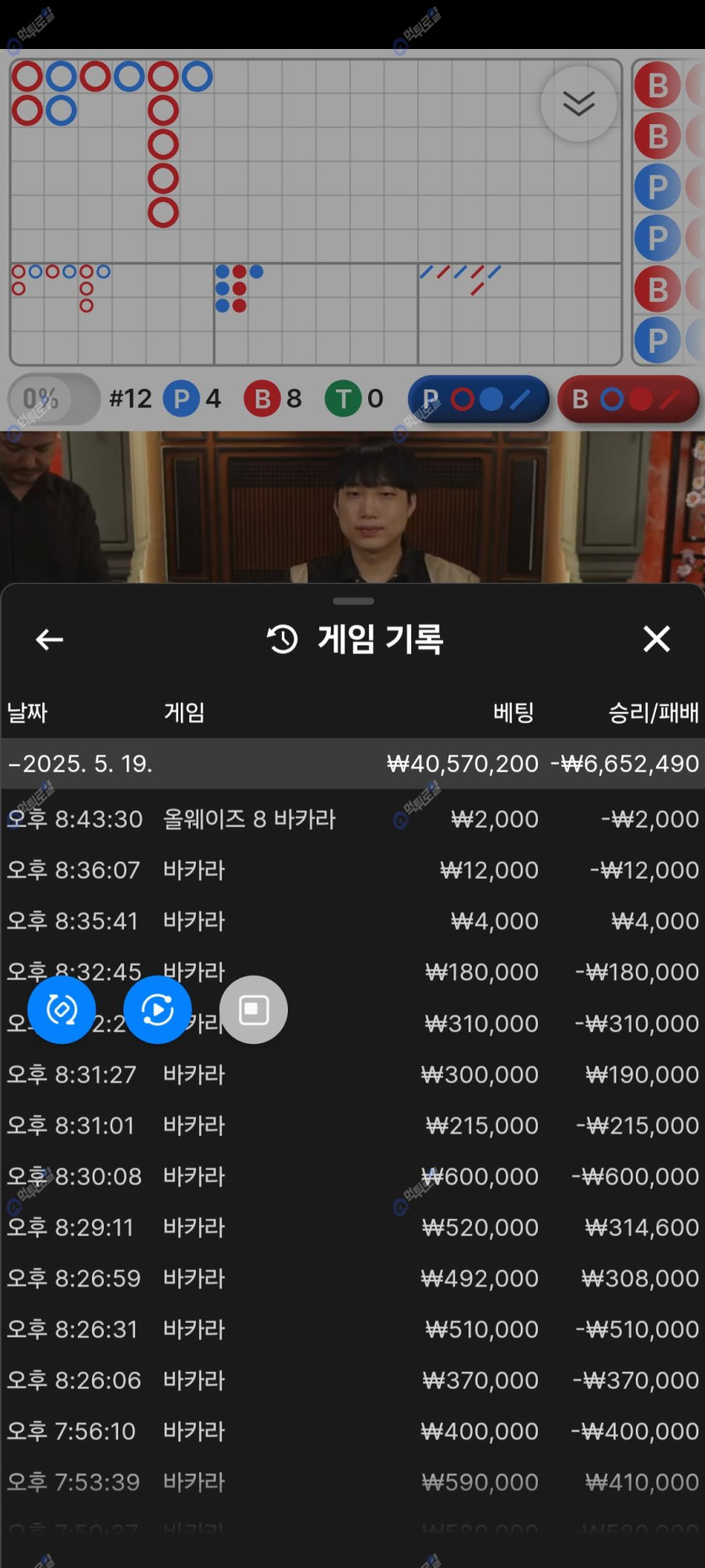This screenshot has height=1568, width=705.
Task: Open the 8:31:27 바카라 record
Action: coord(352,1075)
